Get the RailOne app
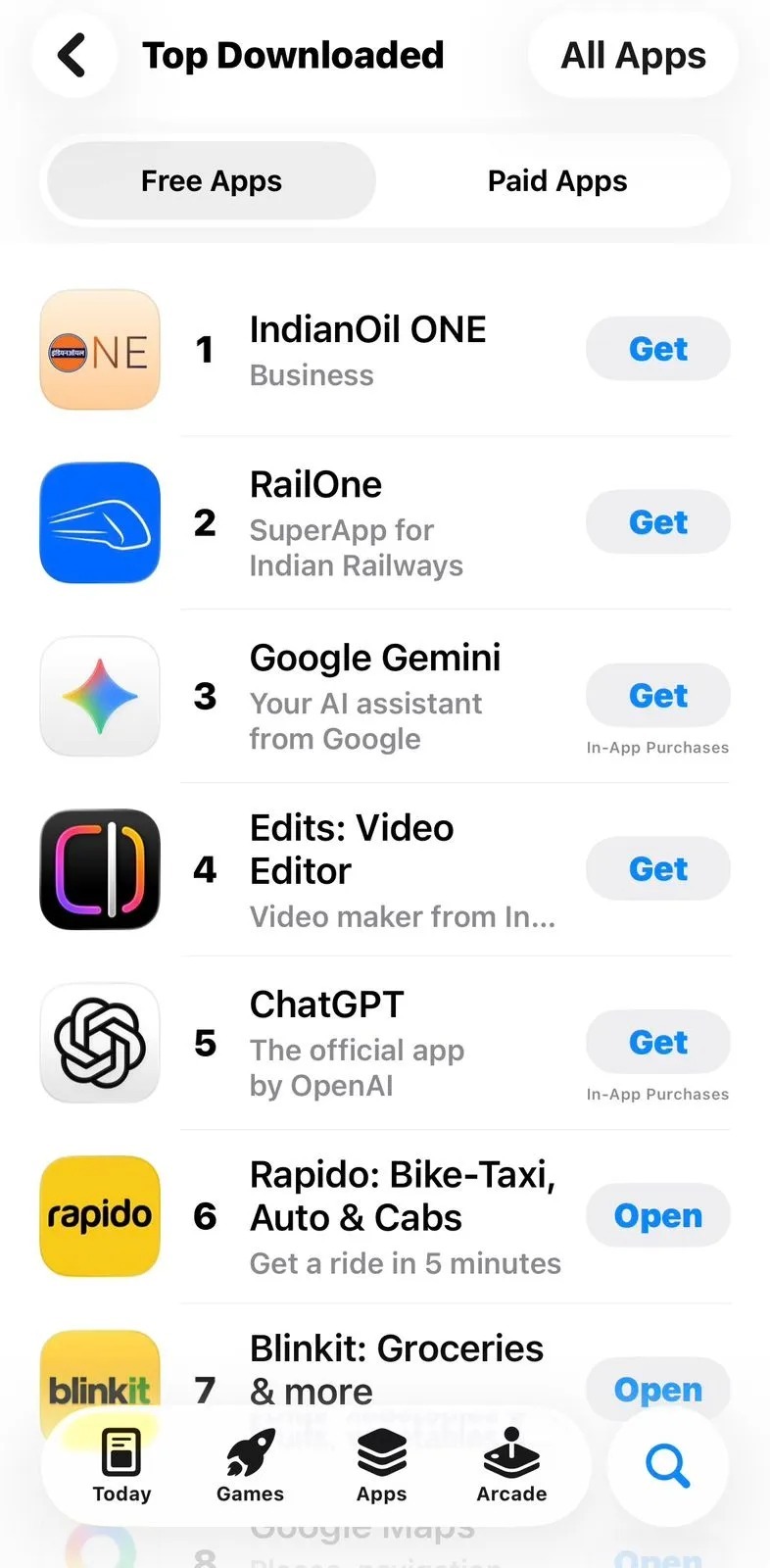 tap(657, 522)
